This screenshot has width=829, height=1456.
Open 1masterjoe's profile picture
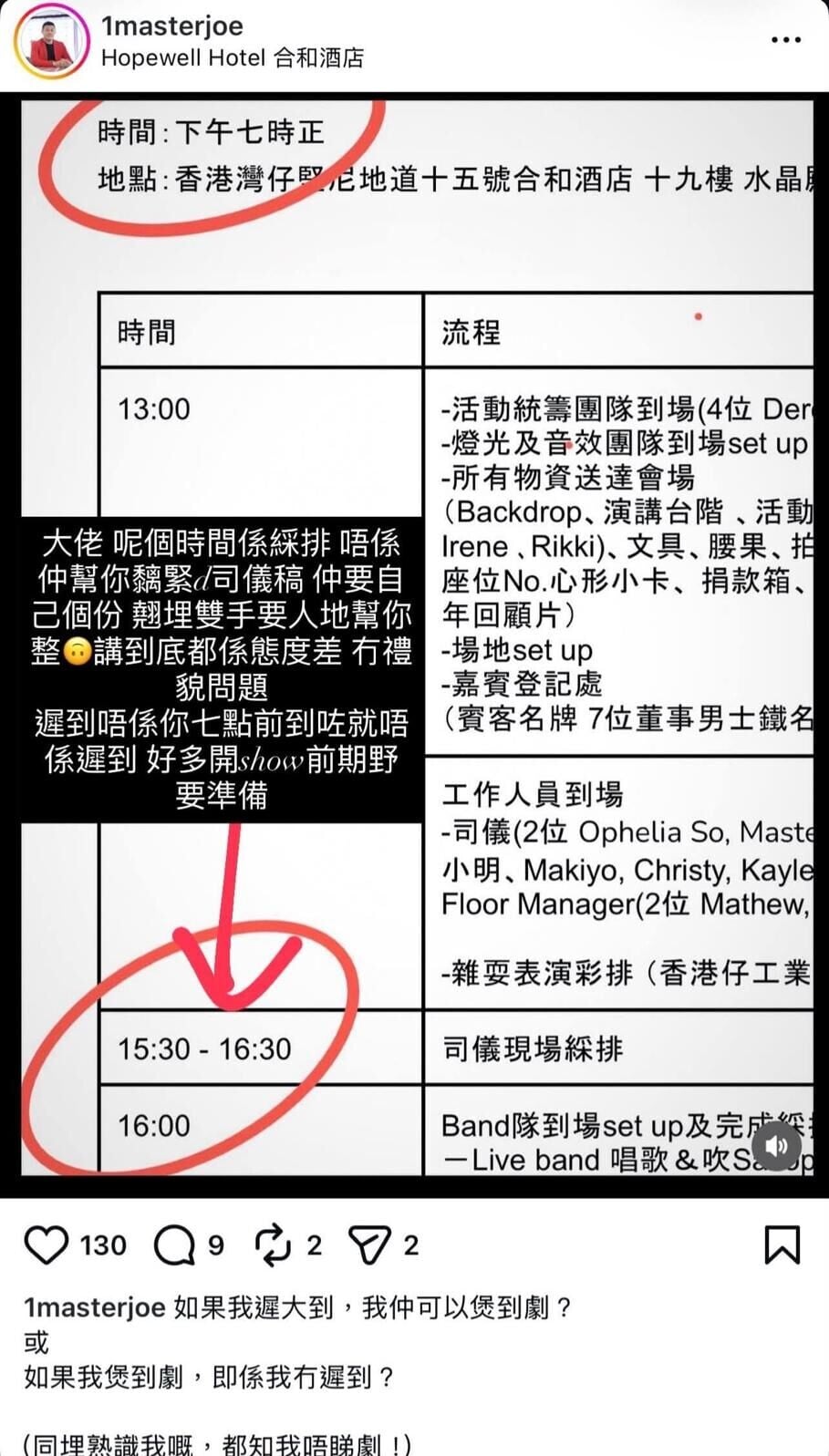coord(51,42)
